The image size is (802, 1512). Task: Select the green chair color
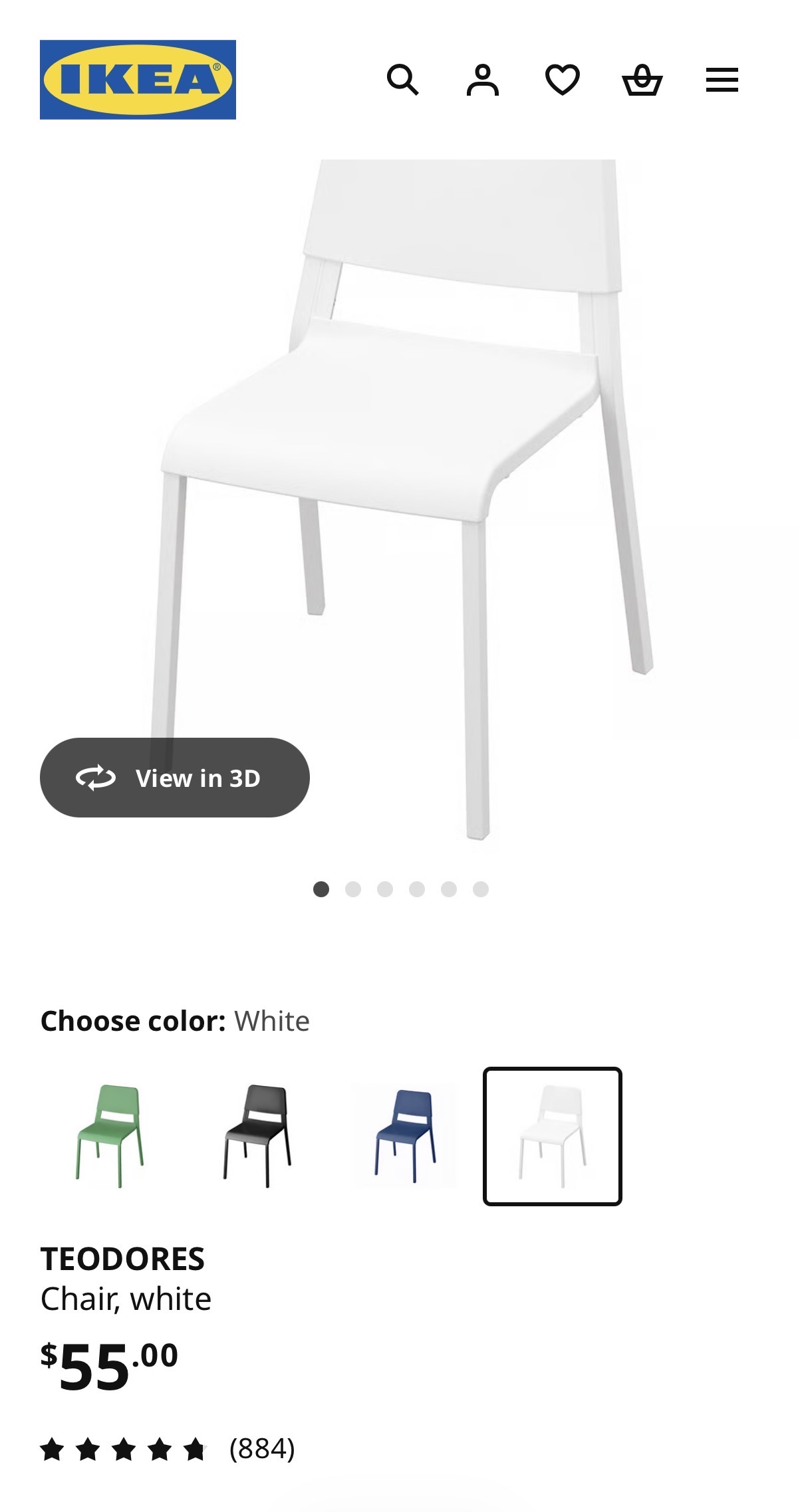110,1136
